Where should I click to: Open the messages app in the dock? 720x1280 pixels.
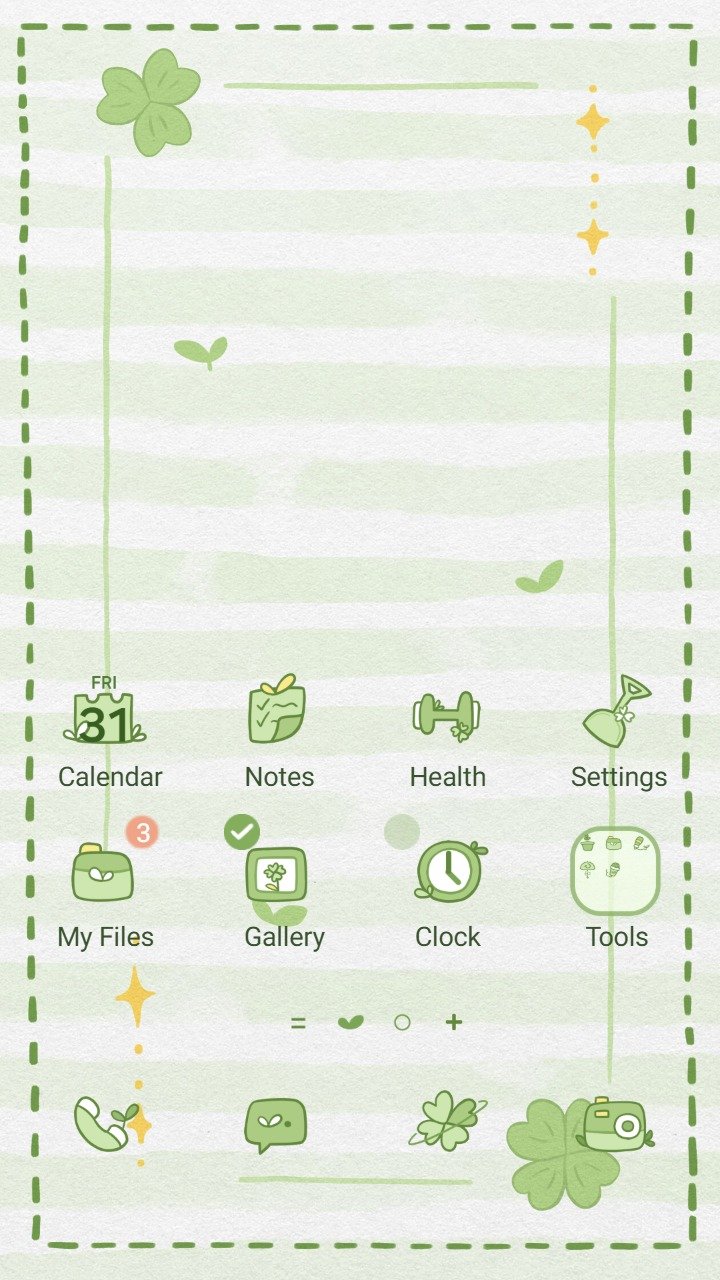tap(275, 1123)
